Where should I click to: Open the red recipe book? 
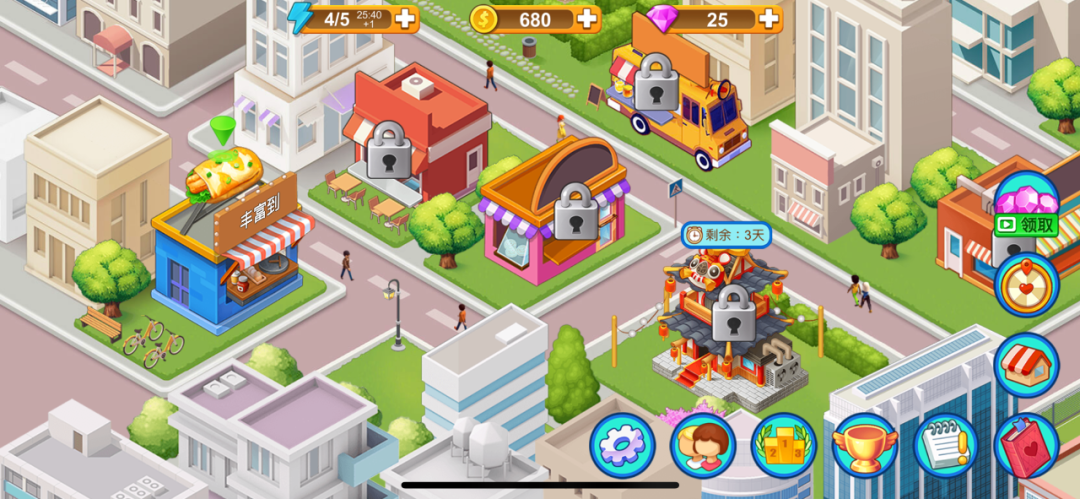(x=1026, y=445)
